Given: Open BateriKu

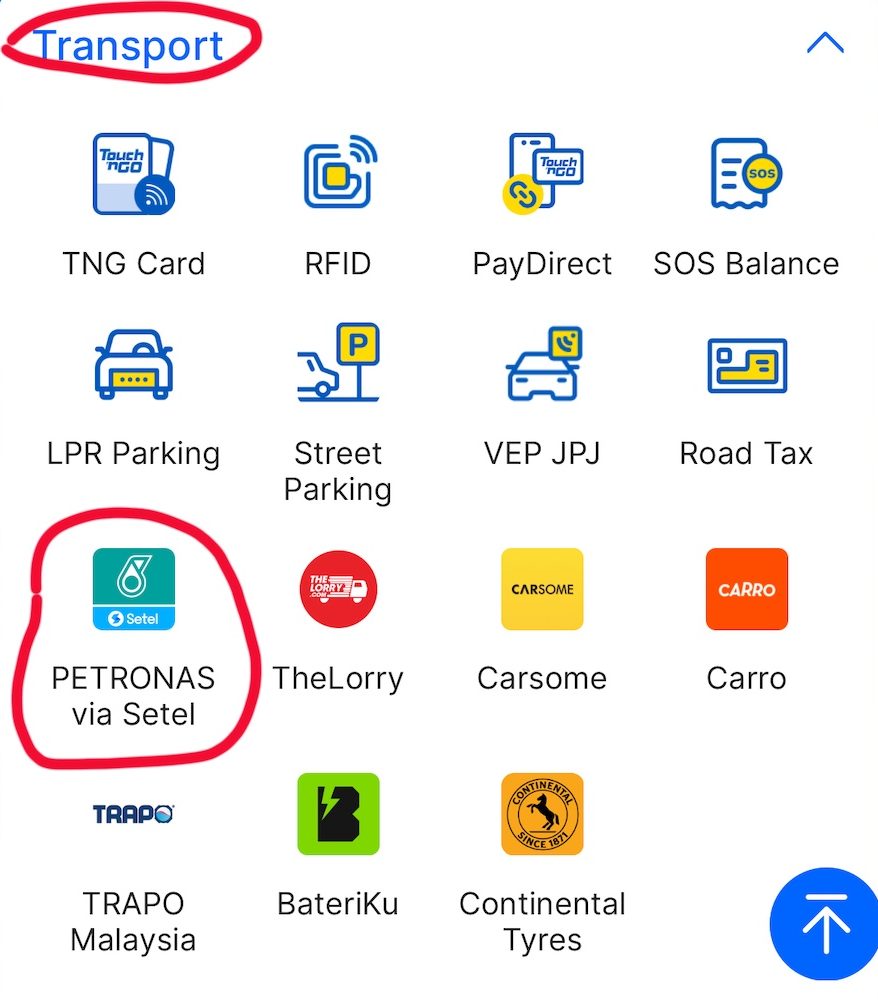Looking at the screenshot, I should click(338, 815).
